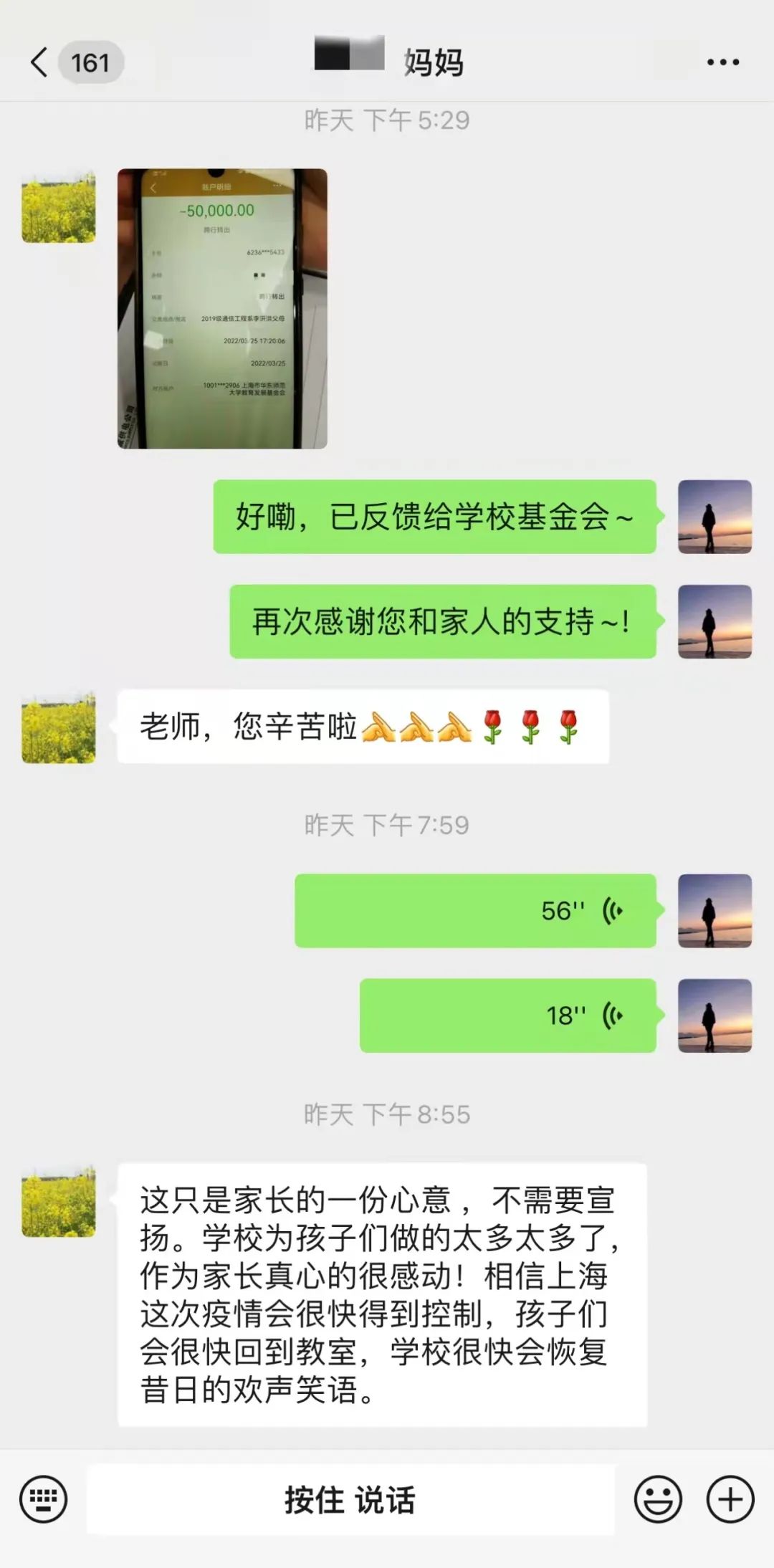This screenshot has width=774, height=1568.
Task: Switch to keyboard text input
Action: tap(44, 1499)
